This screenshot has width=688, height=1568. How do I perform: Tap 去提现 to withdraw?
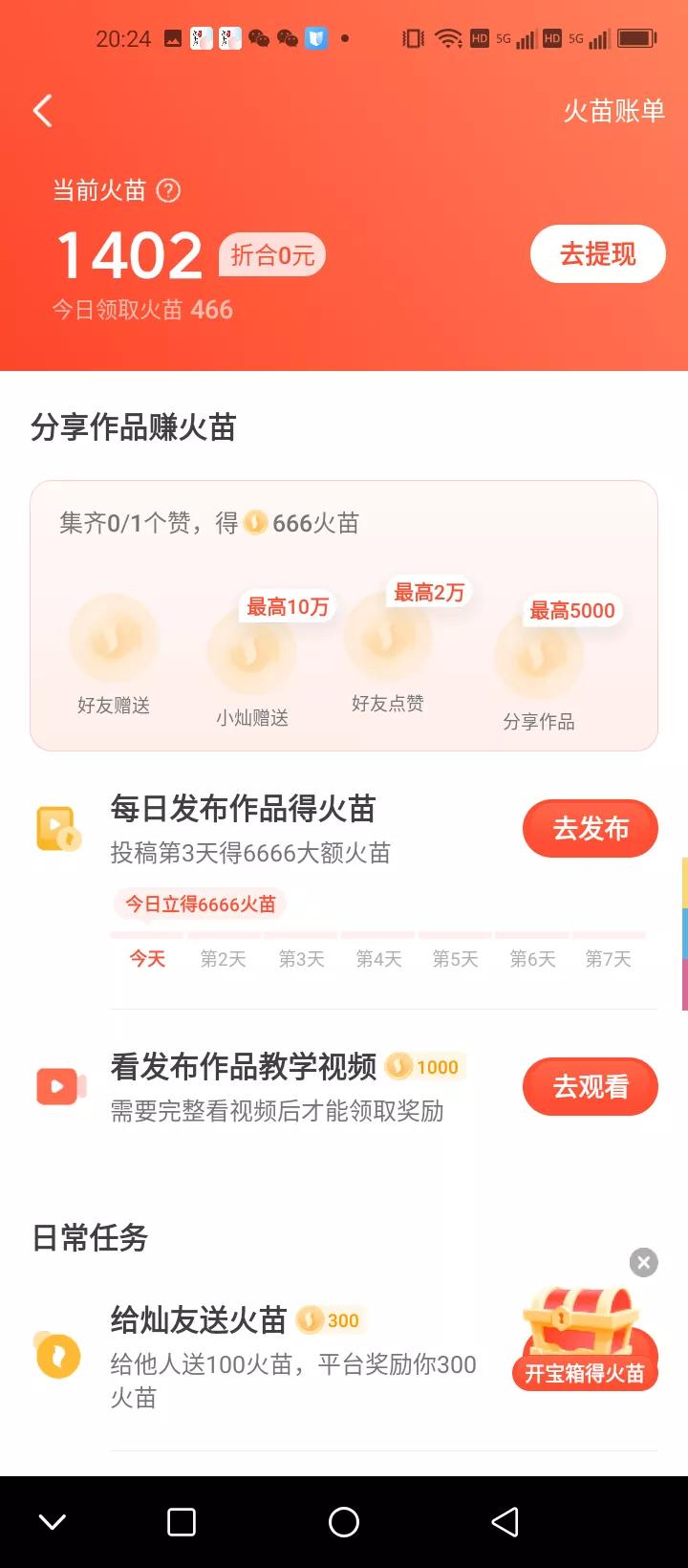597,254
